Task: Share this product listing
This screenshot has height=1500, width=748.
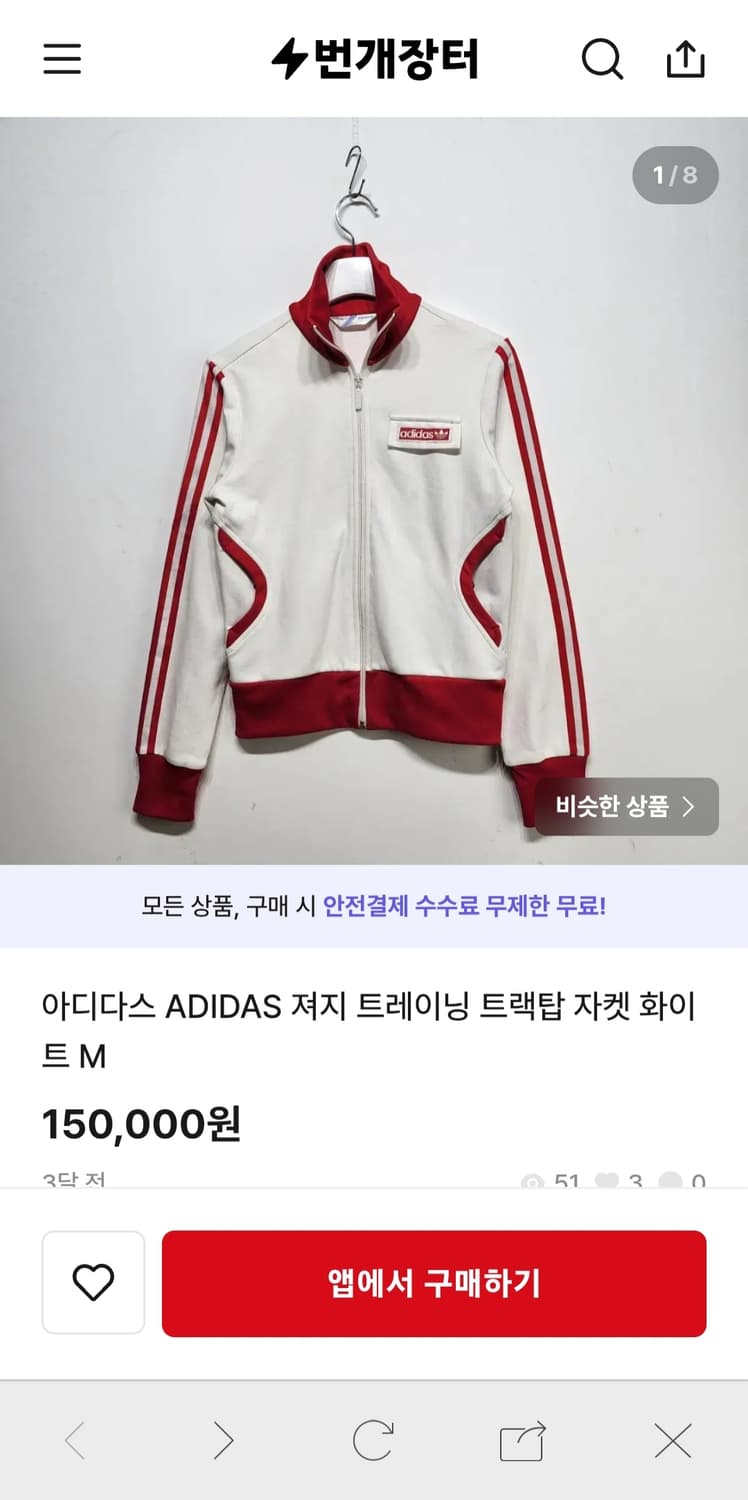Action: (685, 59)
